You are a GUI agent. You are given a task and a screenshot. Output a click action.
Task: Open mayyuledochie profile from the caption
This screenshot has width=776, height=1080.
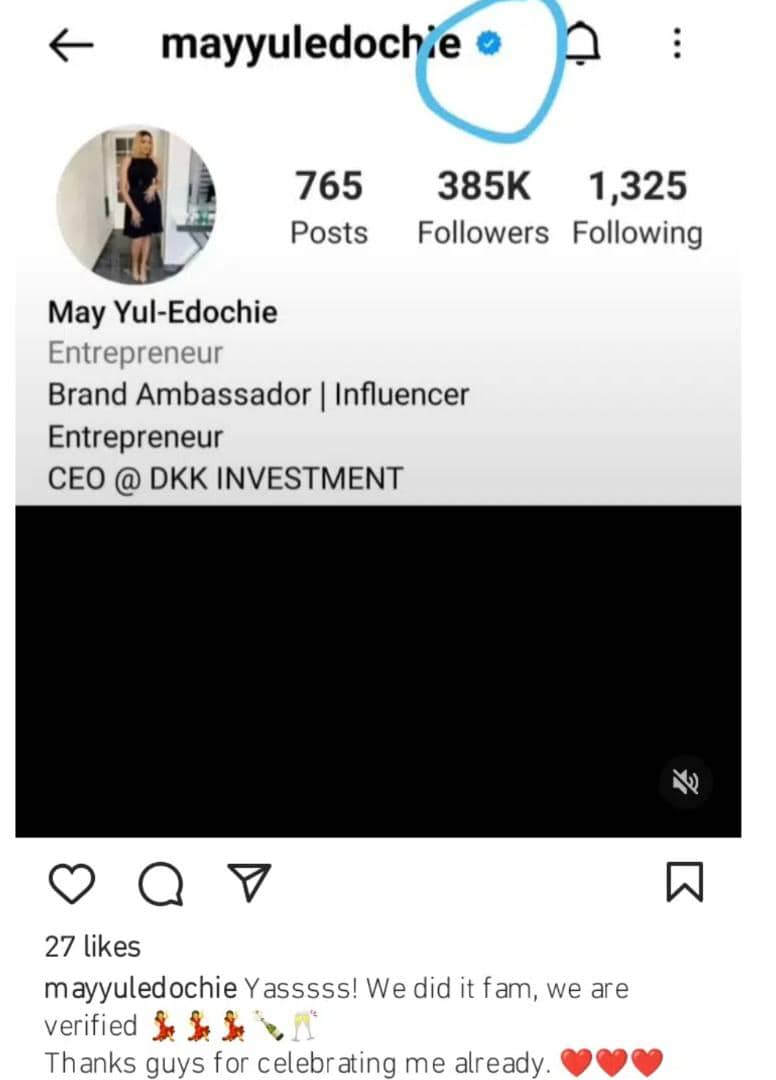tap(140, 990)
